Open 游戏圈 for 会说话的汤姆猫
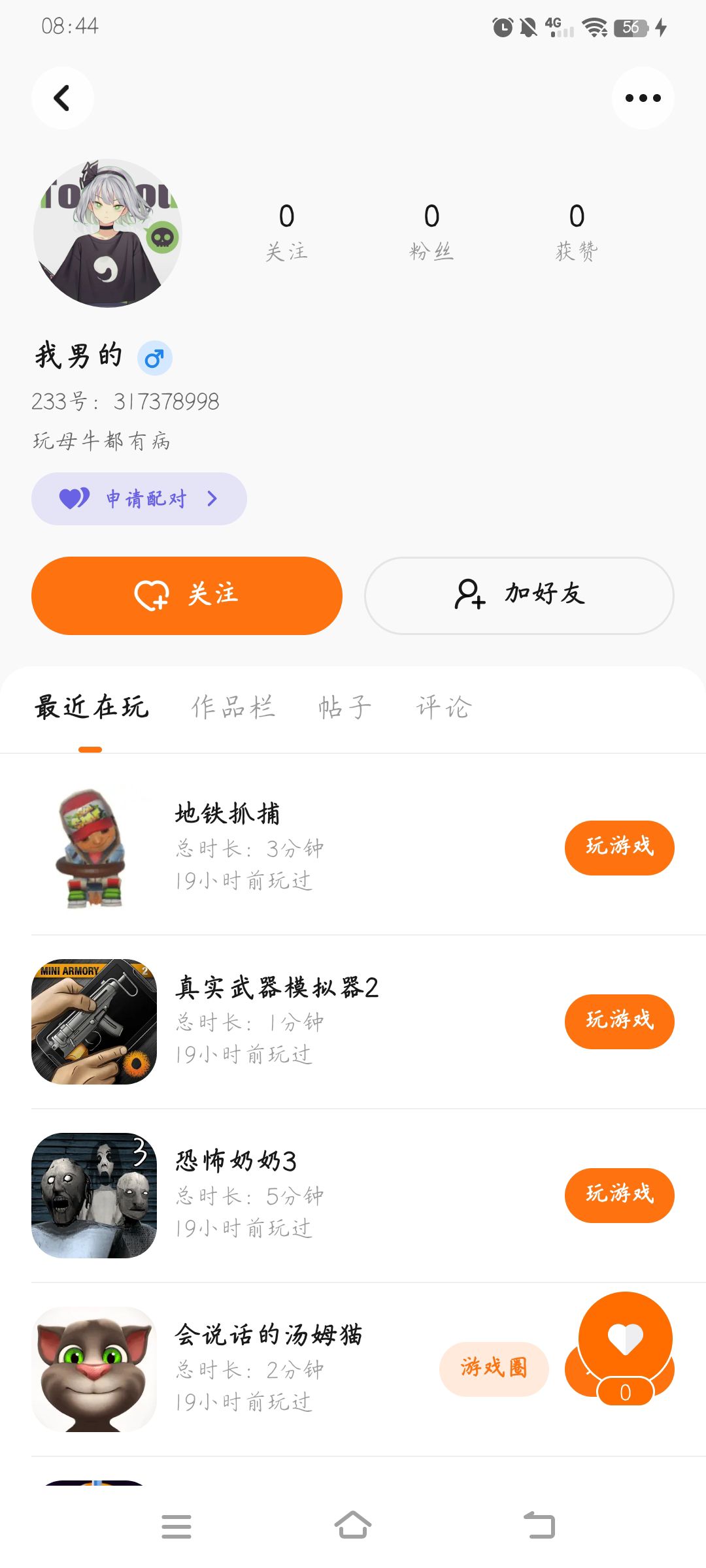Viewport: 706px width, 1568px height. point(494,1369)
